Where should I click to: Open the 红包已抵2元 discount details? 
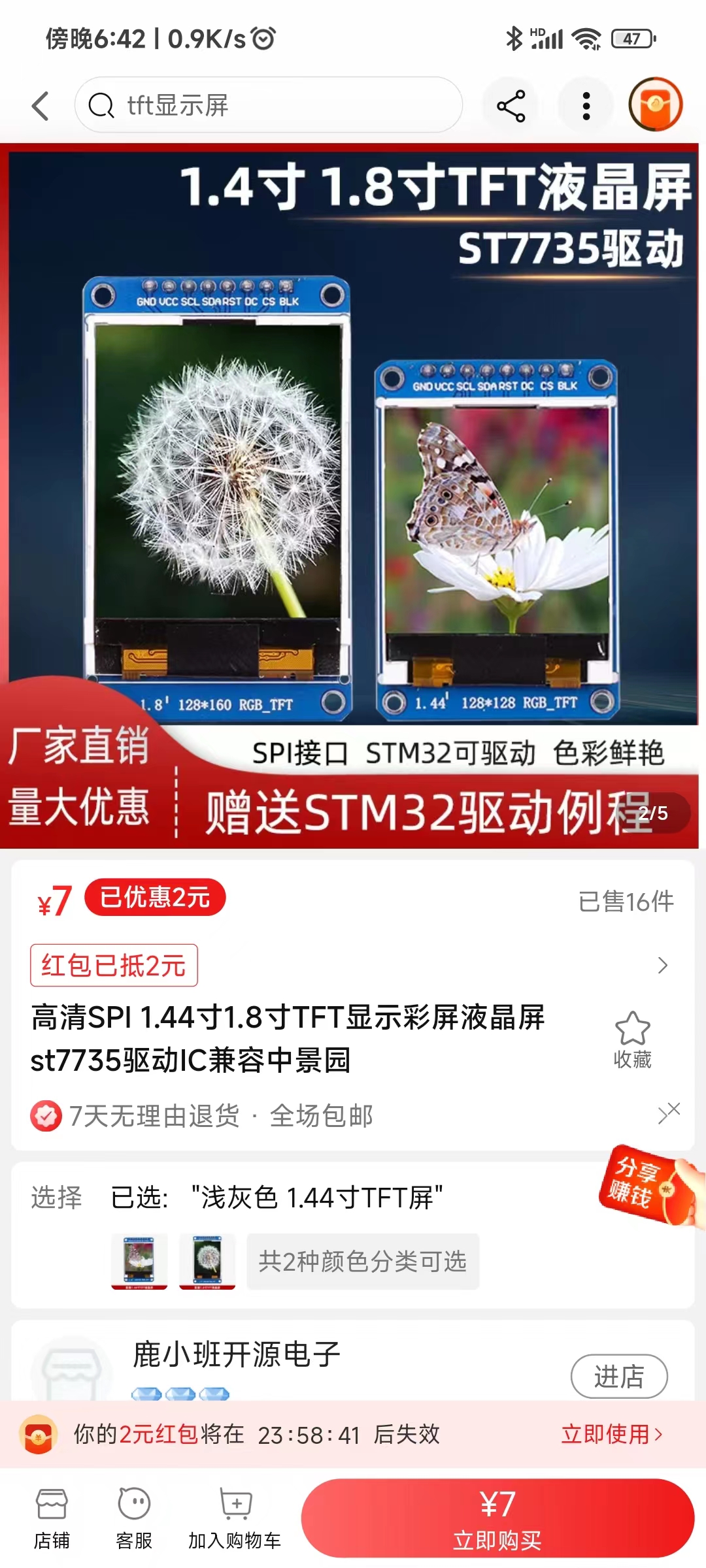coord(114,965)
